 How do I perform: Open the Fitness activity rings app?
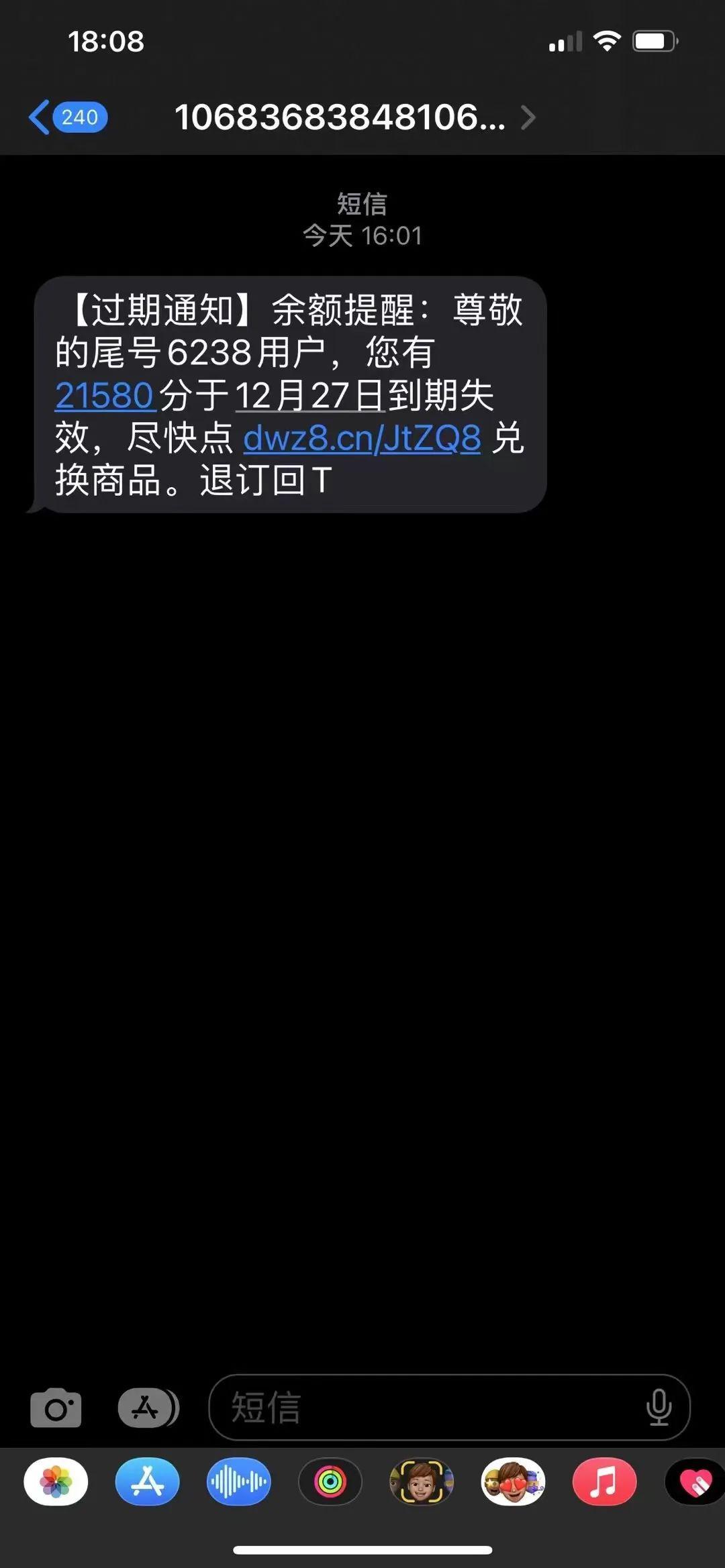330,1482
